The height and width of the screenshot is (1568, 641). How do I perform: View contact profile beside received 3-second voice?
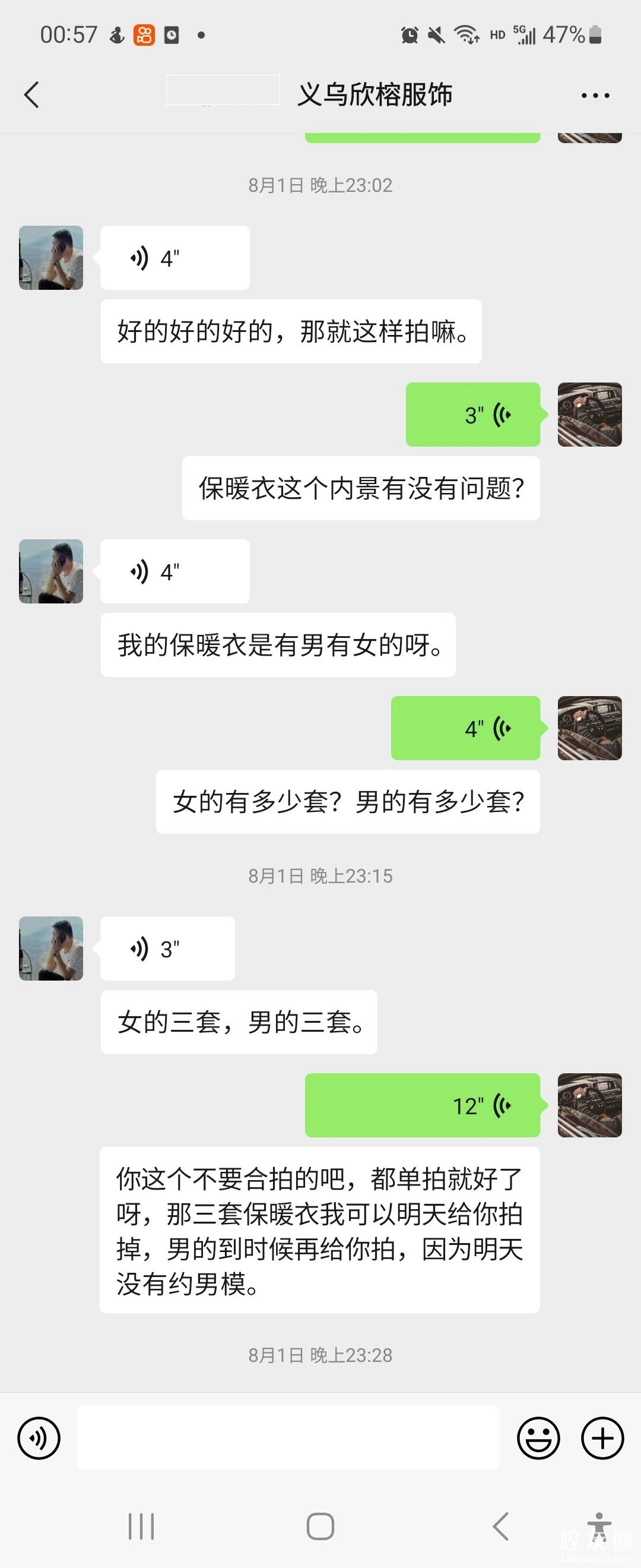51,949
